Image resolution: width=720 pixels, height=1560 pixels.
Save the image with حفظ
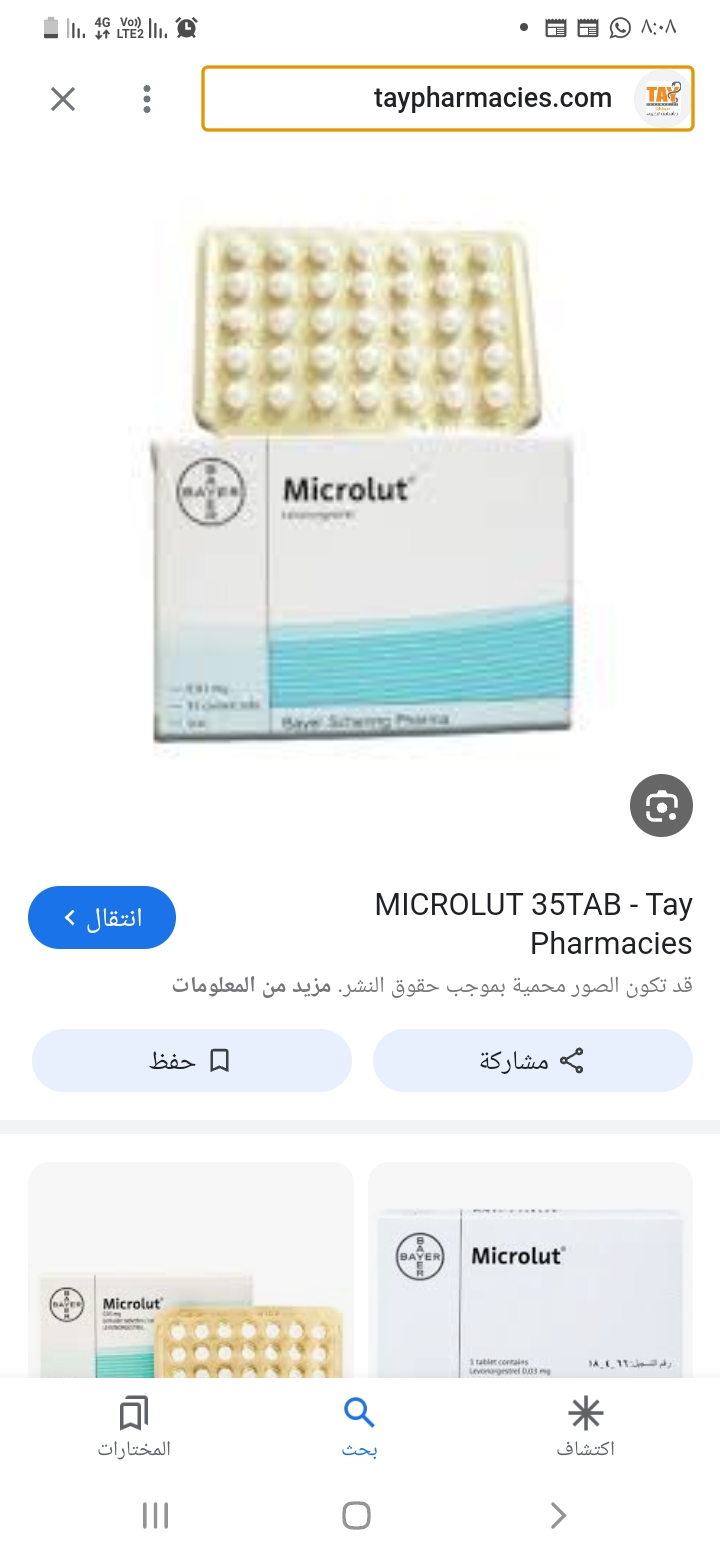[191, 1061]
